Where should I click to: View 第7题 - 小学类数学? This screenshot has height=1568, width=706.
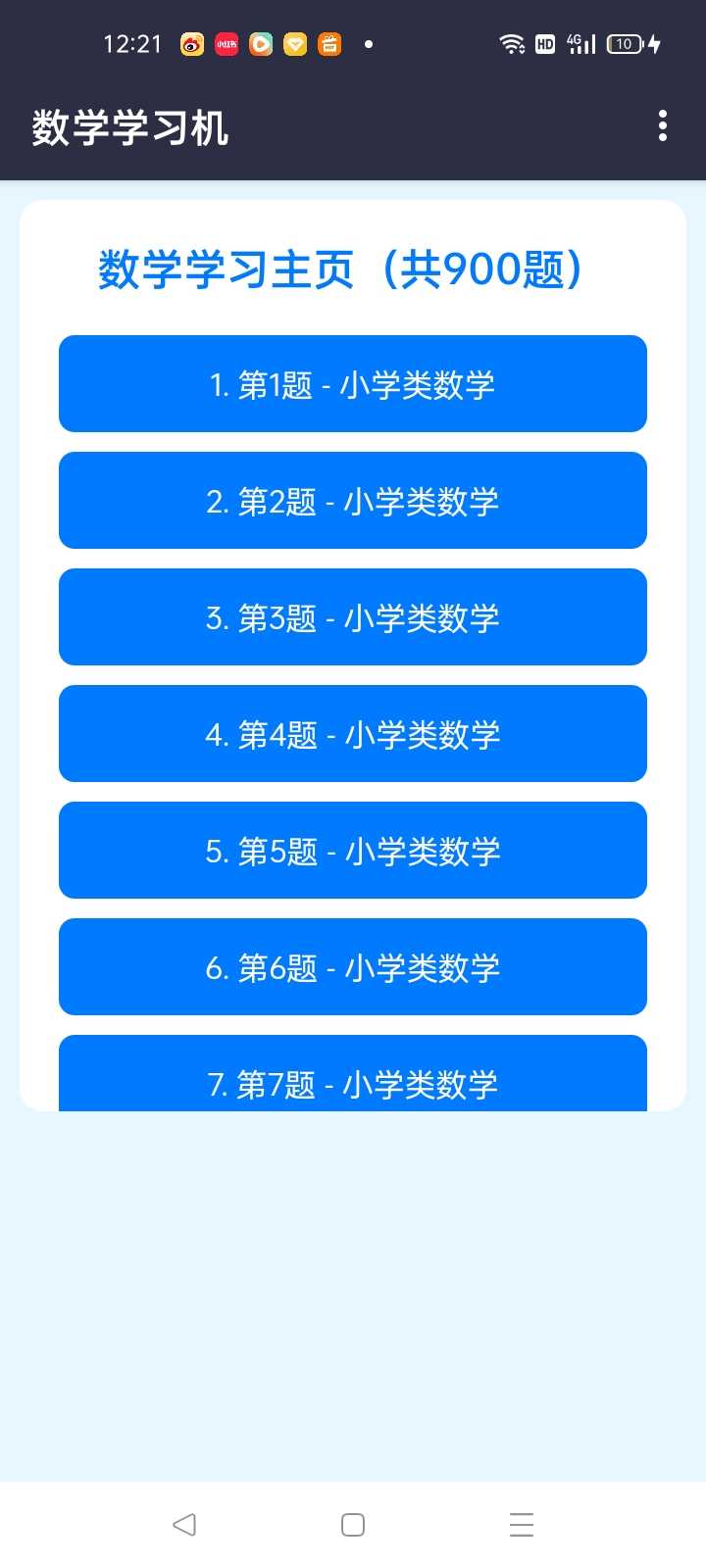(353, 1076)
